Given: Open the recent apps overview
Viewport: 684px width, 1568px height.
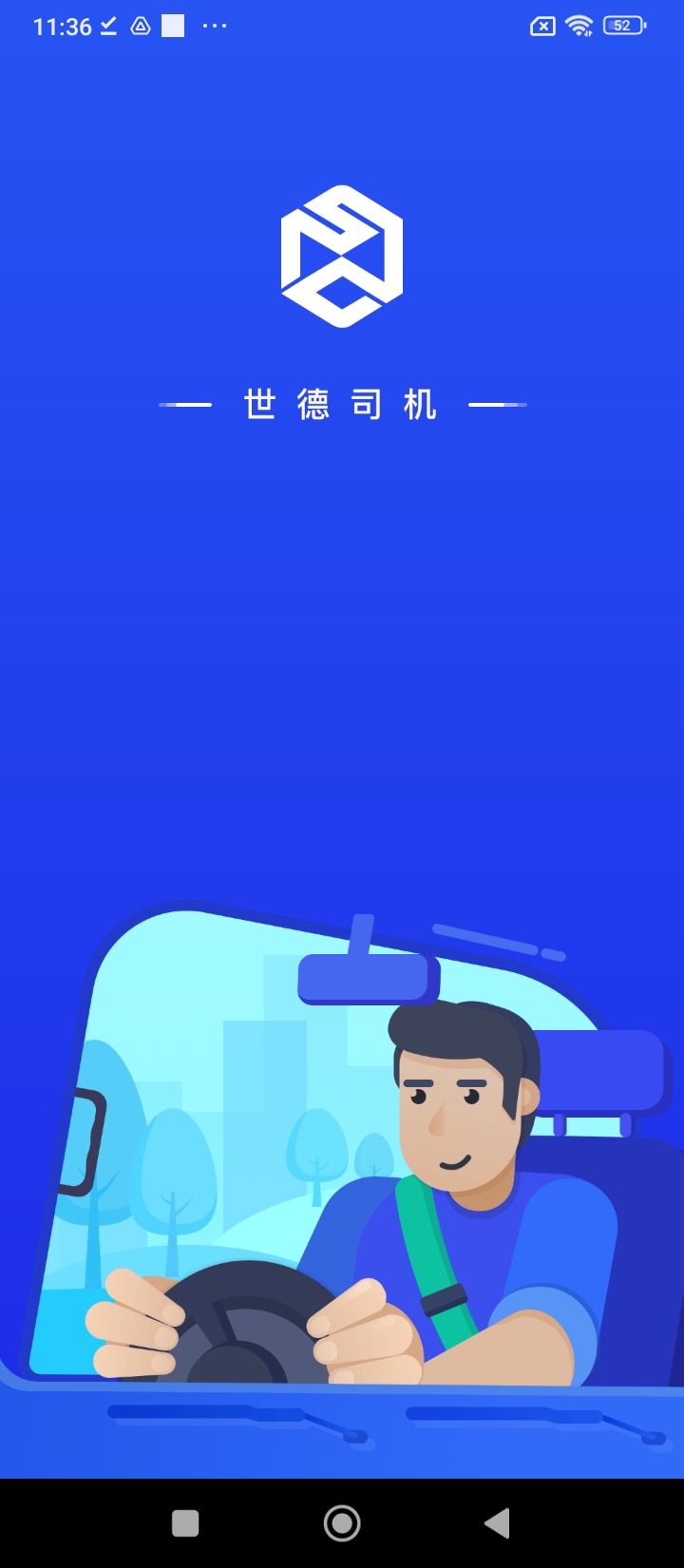Looking at the screenshot, I should point(185,1523).
